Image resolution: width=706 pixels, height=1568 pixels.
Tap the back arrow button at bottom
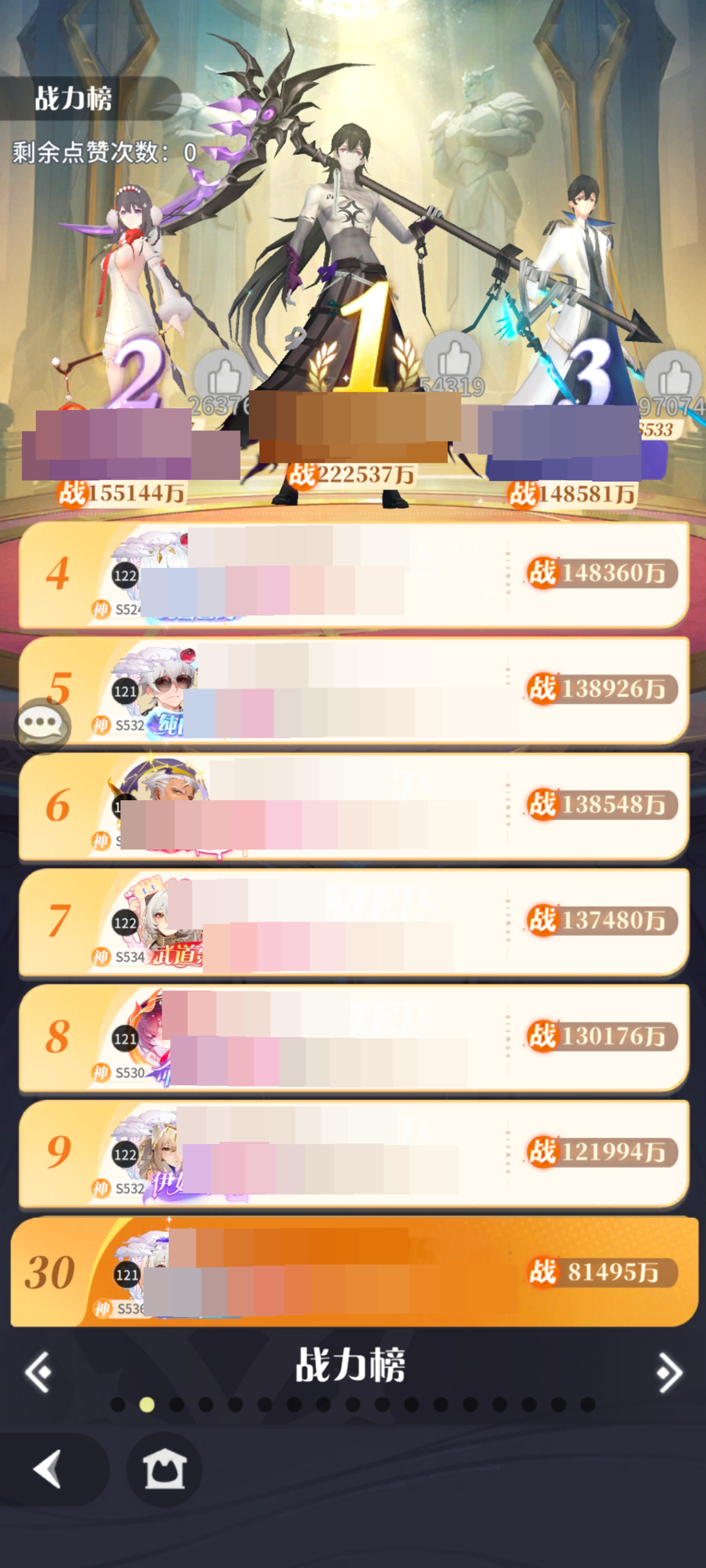tap(49, 1469)
